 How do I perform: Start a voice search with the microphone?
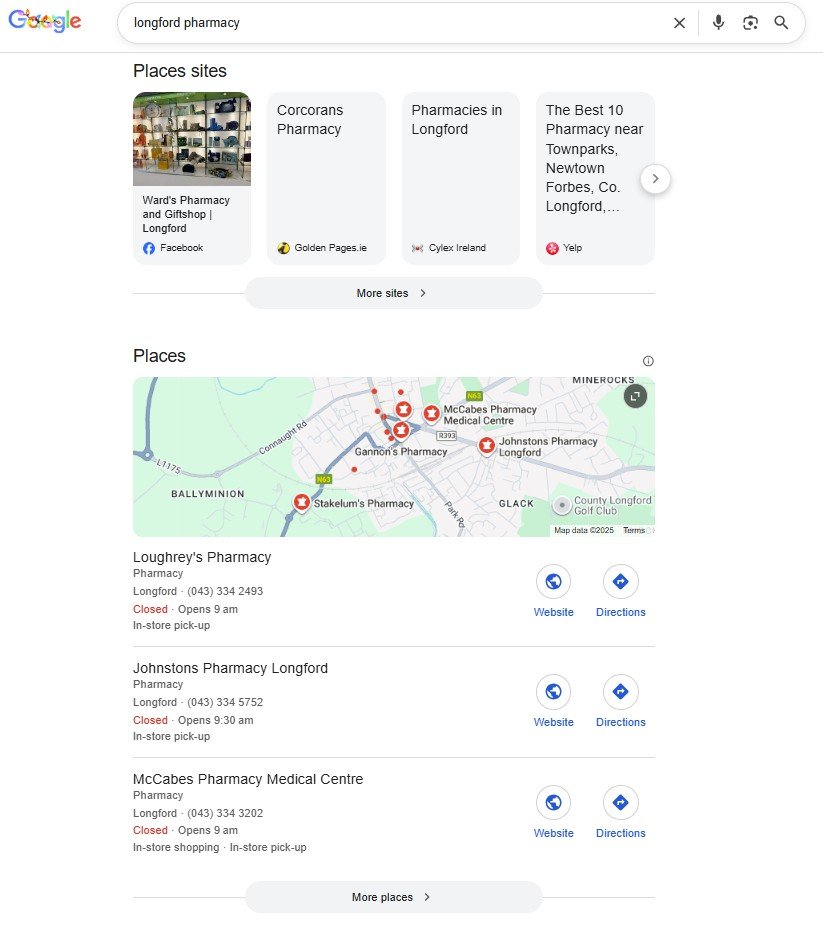tap(718, 23)
